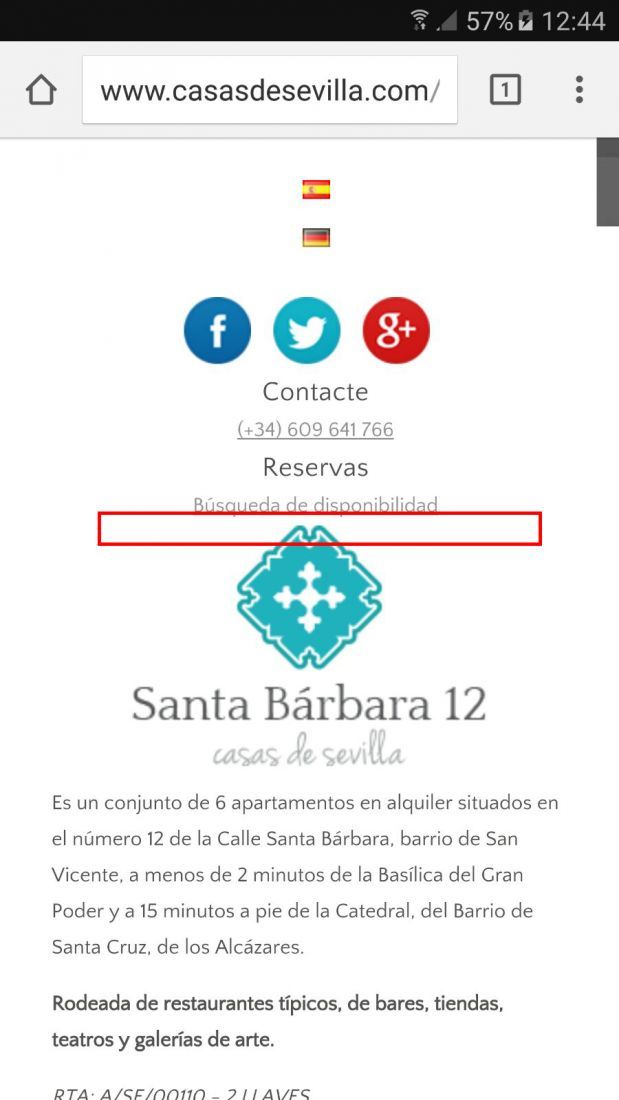Tap the browser home icon

click(x=41, y=90)
